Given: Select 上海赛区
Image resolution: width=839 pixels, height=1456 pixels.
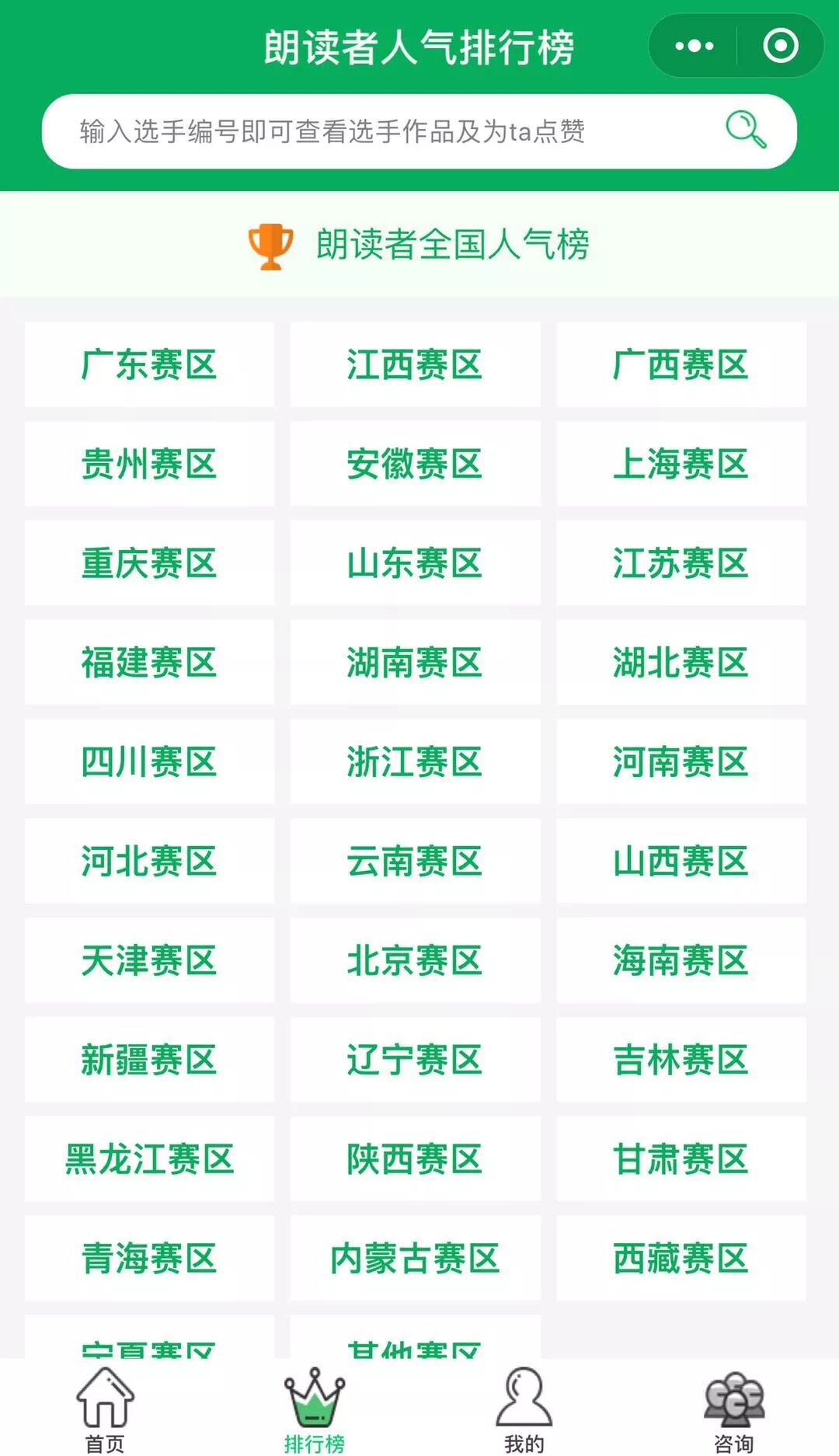Looking at the screenshot, I should tap(681, 464).
